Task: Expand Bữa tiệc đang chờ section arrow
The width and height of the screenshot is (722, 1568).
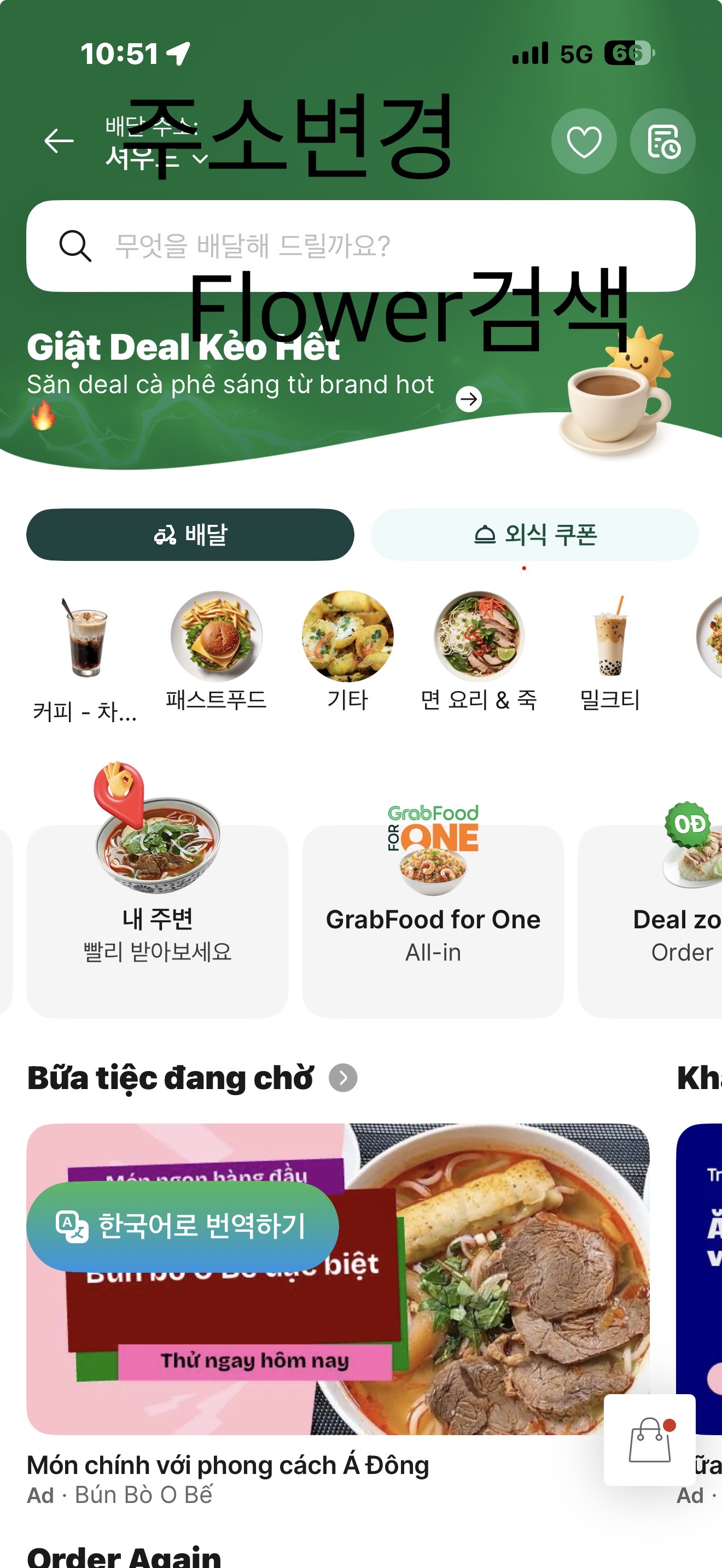Action: 343,1078
